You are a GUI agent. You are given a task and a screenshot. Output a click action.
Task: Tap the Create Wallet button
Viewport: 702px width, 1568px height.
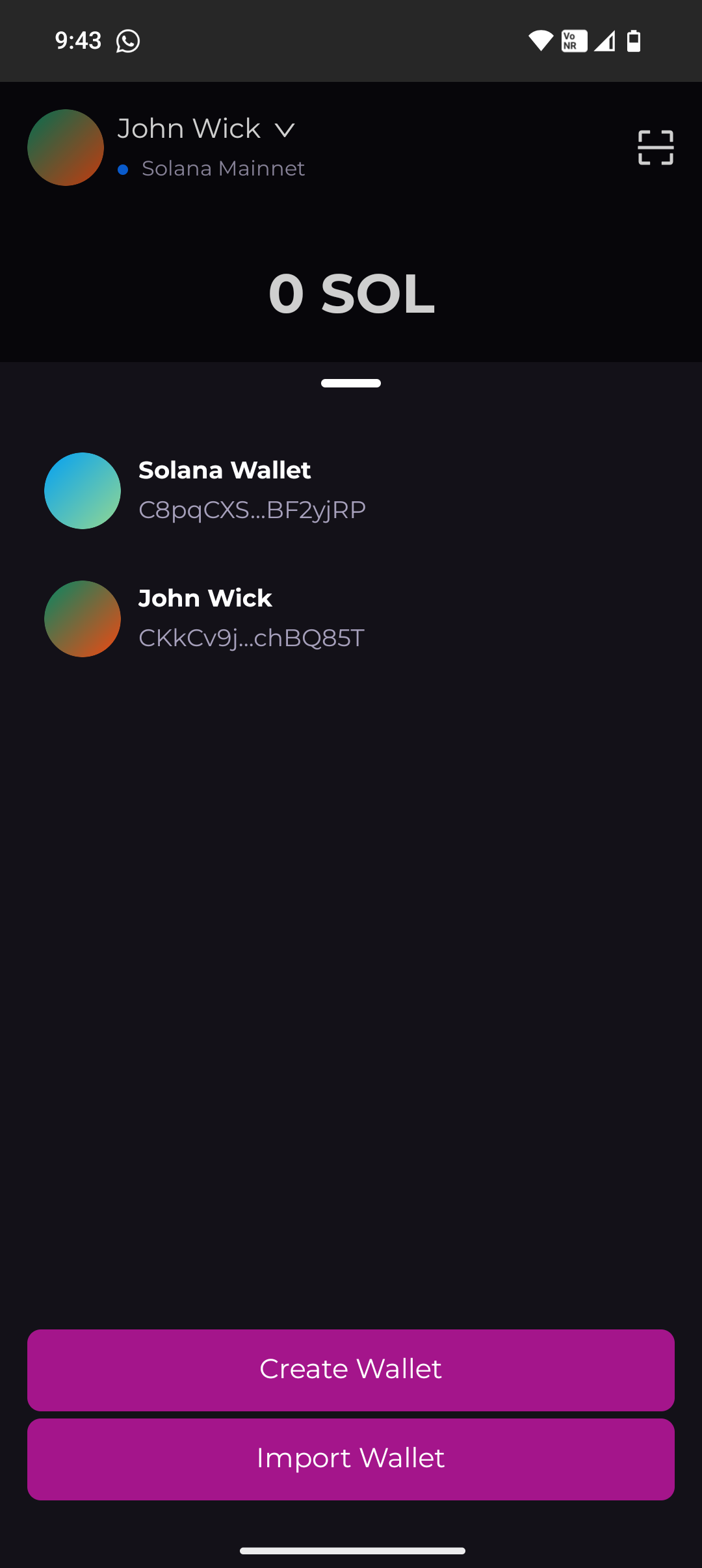[x=351, y=1370]
